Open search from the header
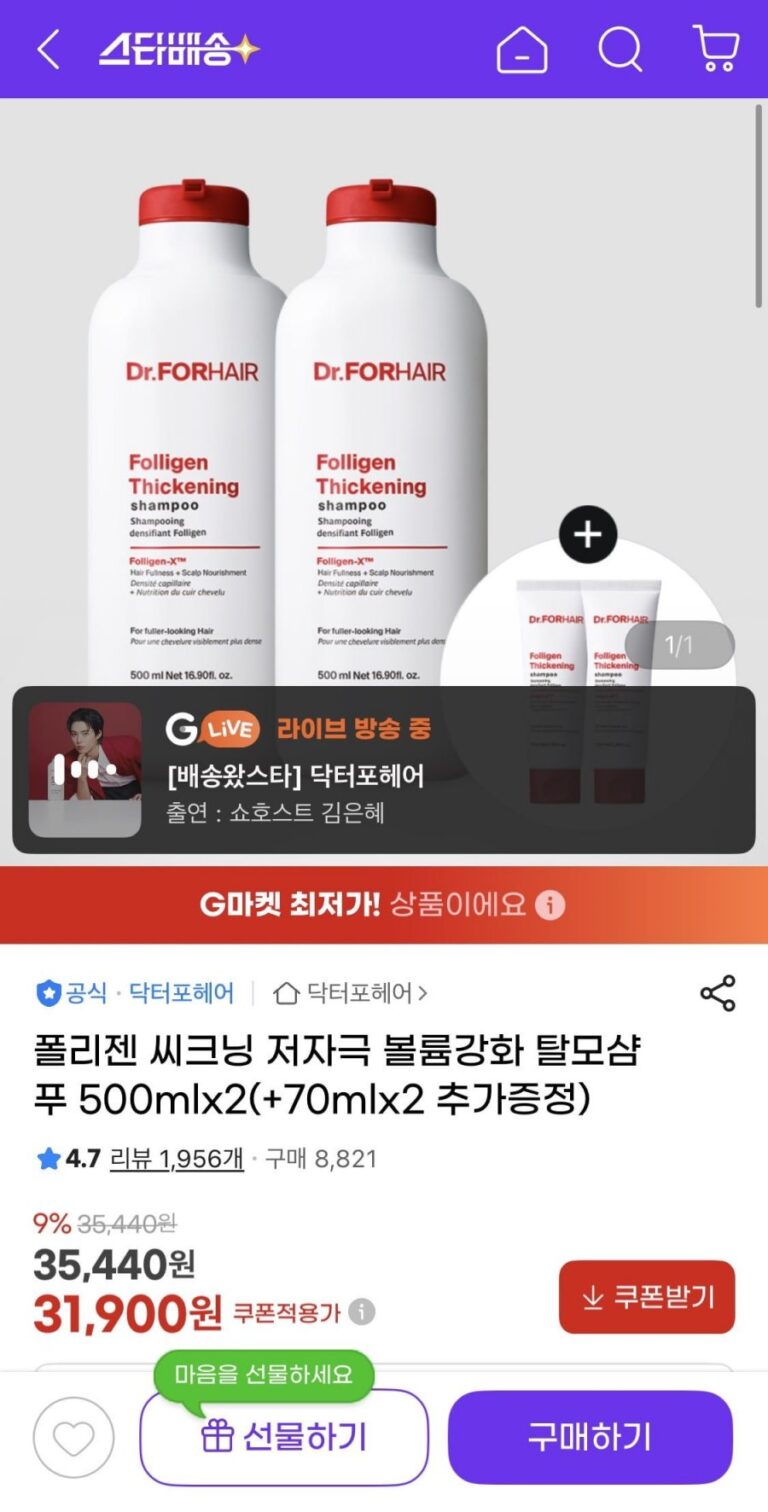768x1512 pixels. point(620,49)
